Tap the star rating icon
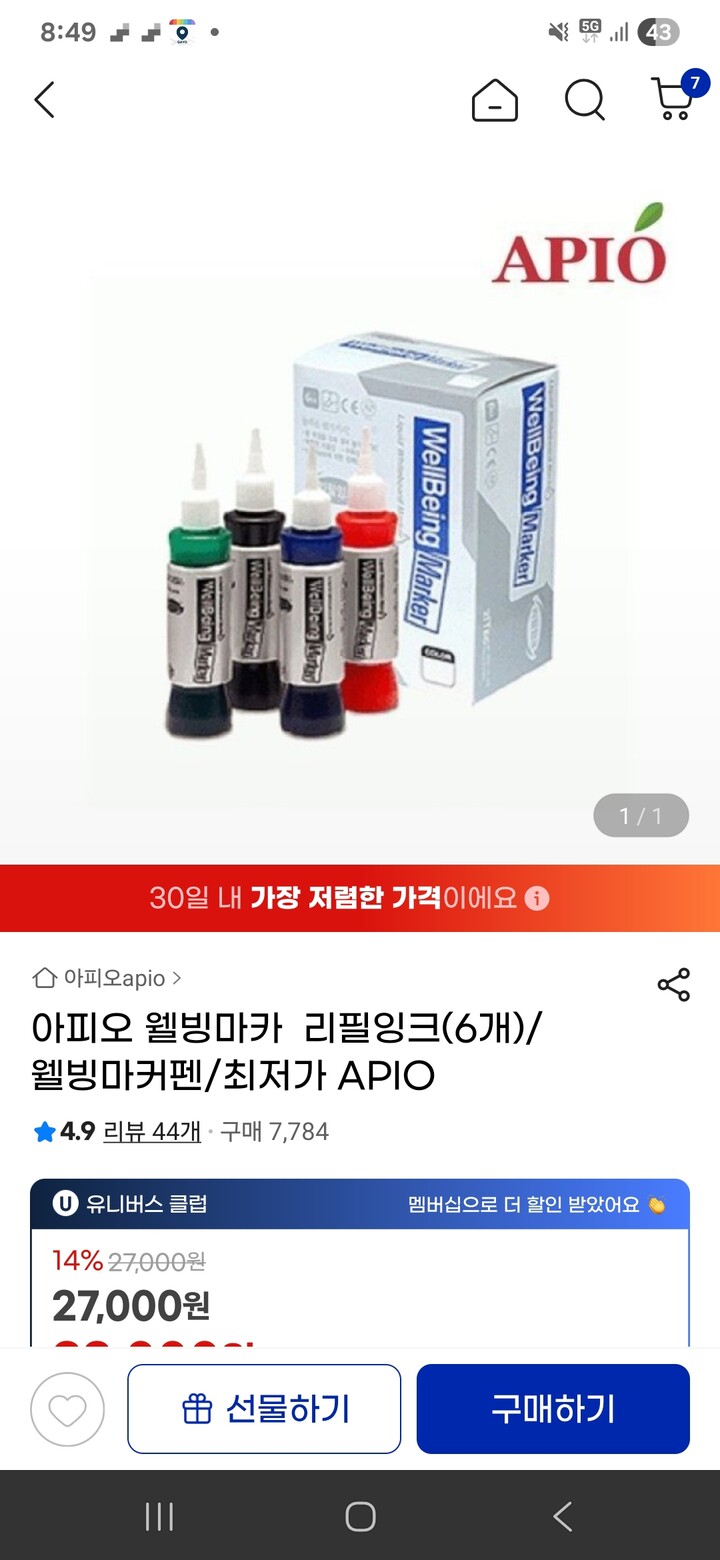This screenshot has width=720, height=1560. coord(41,1131)
